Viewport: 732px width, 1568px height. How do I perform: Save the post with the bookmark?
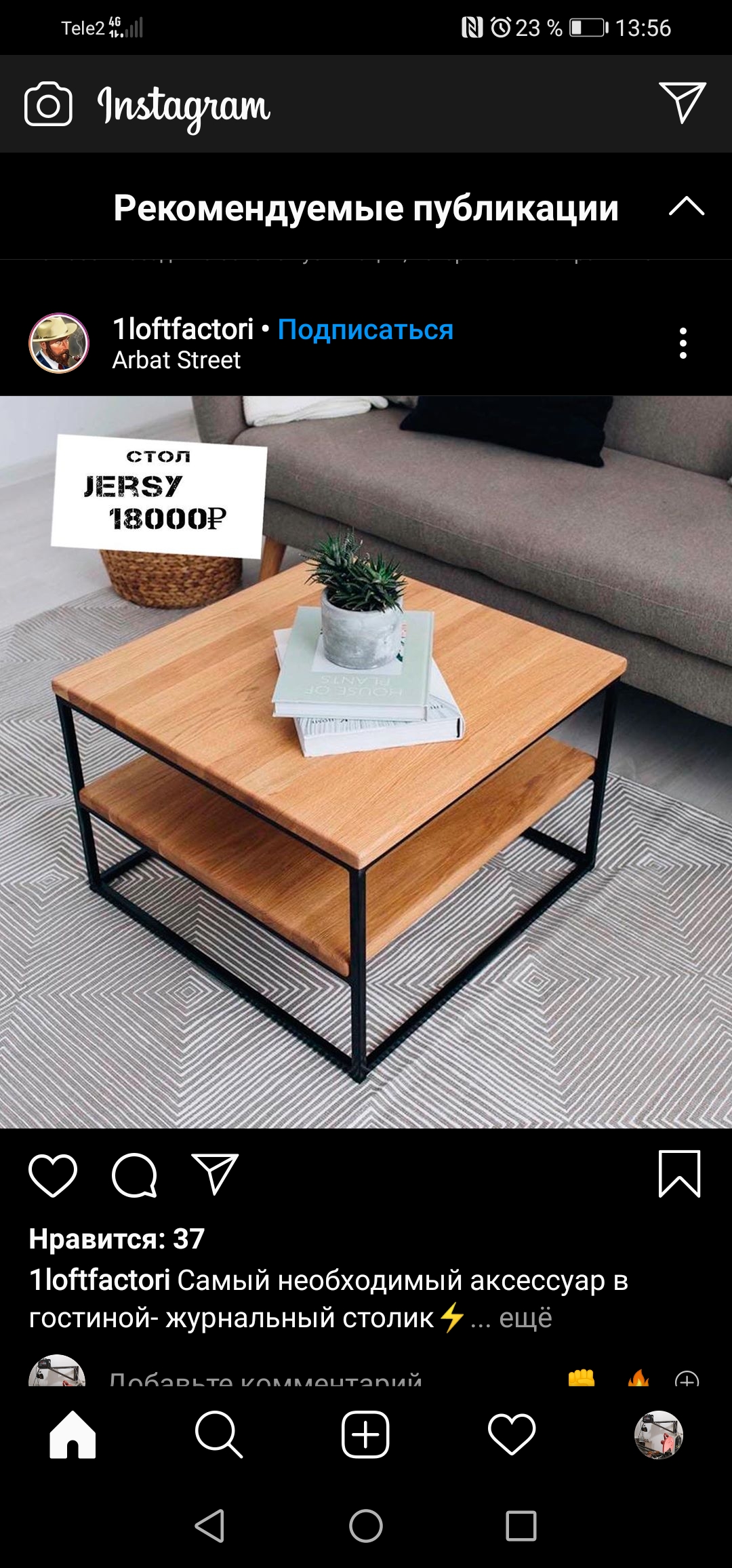[680, 1174]
